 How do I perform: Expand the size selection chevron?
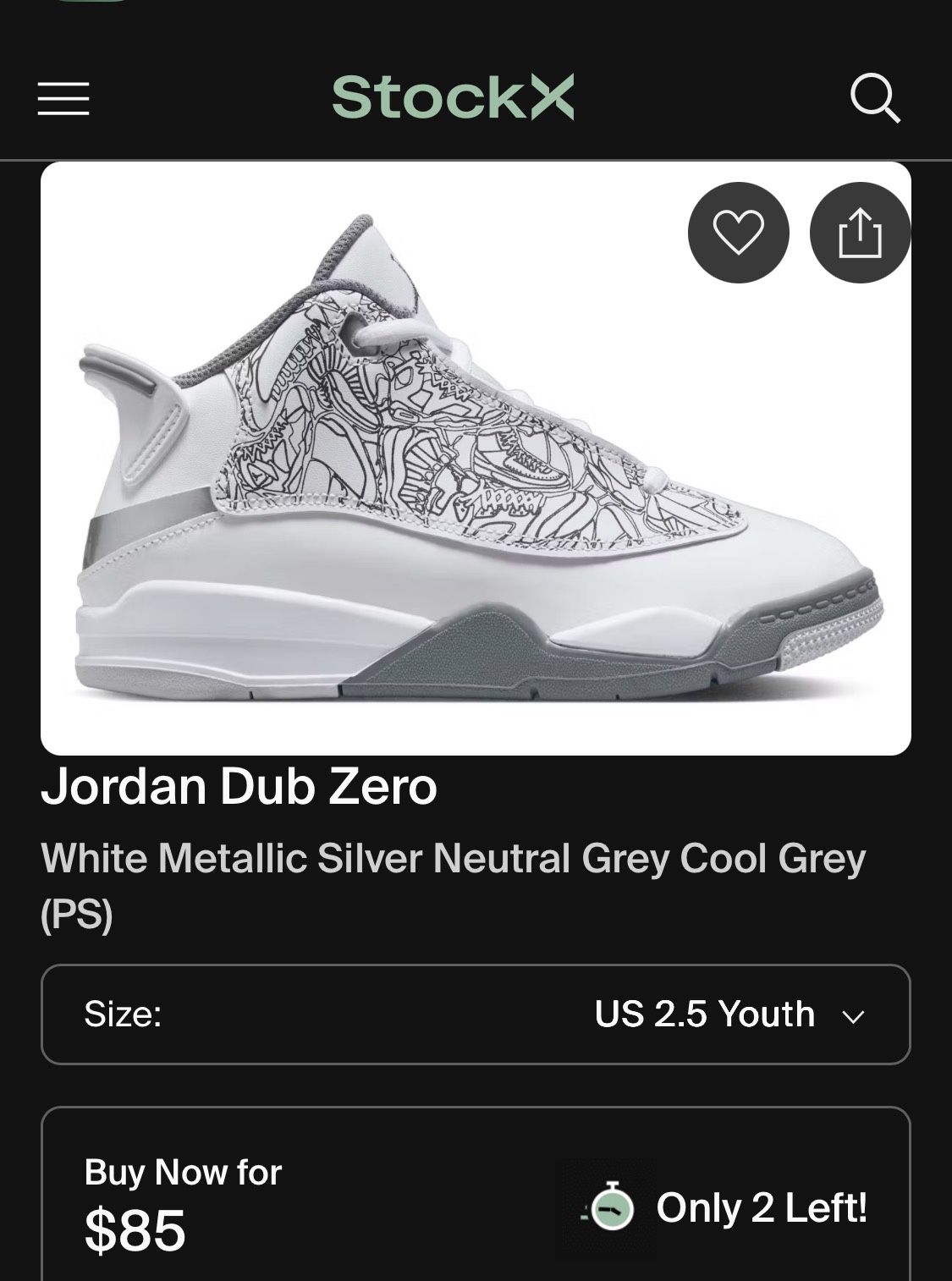coord(856,1014)
